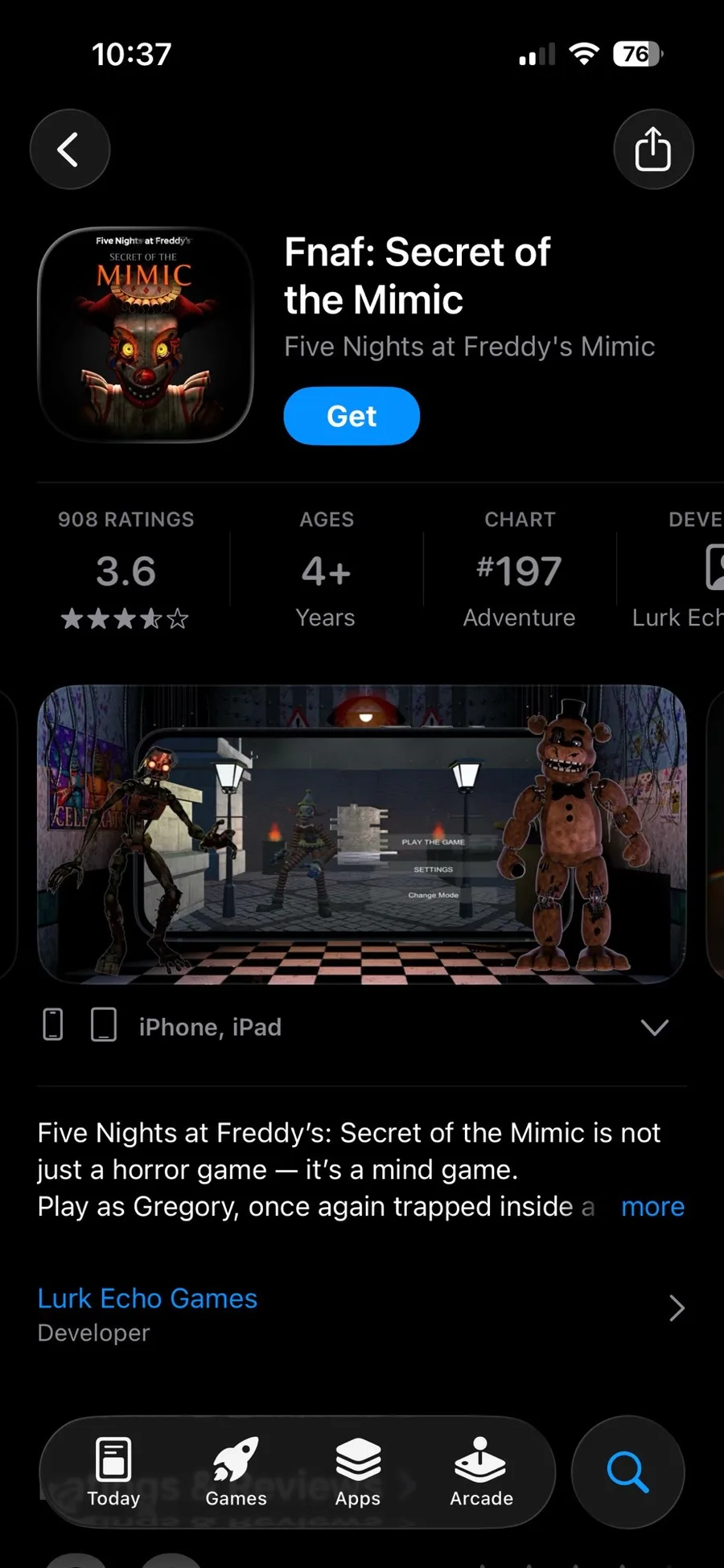Screen dimensions: 724x1568
Task: Switch to the Arcade tab
Action: point(481,1472)
